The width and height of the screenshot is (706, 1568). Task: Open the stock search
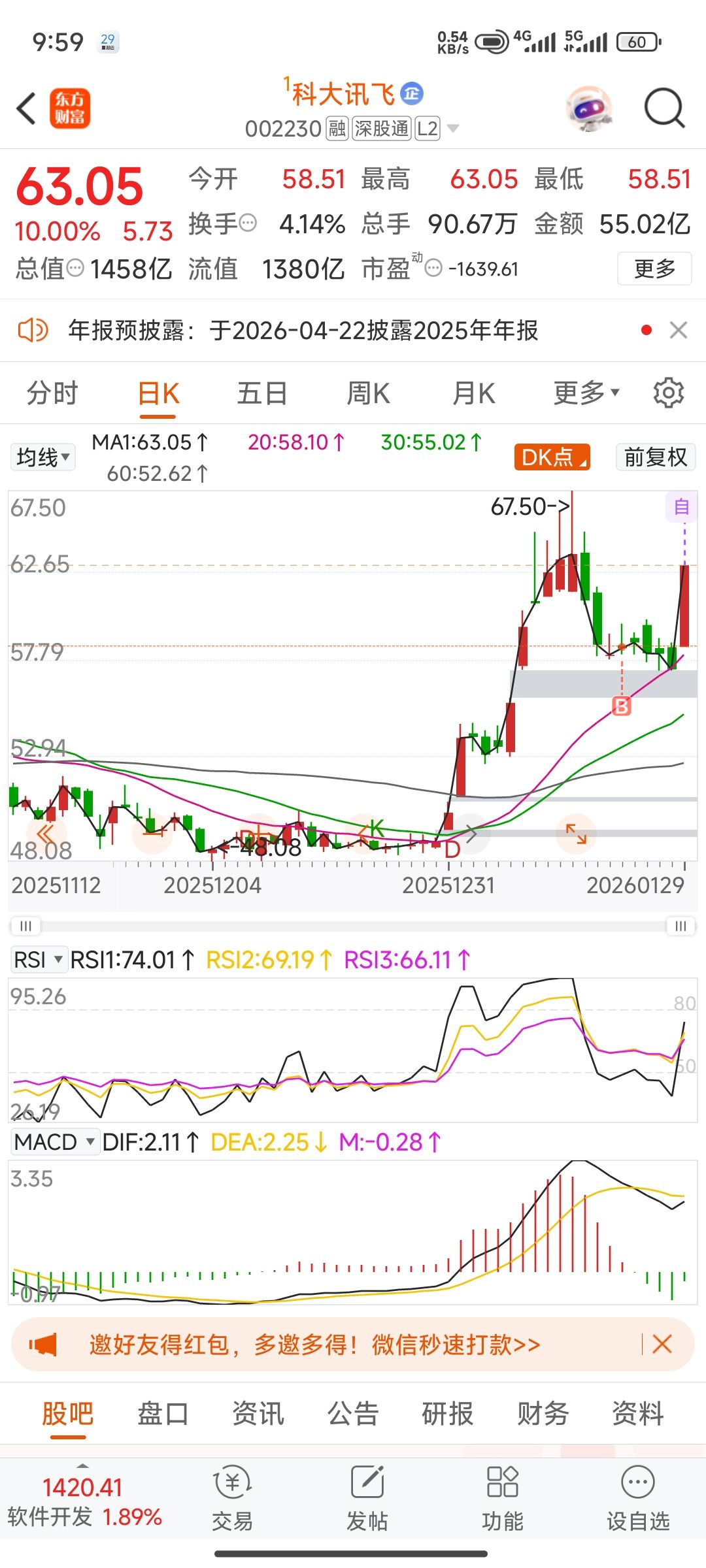coord(664,108)
